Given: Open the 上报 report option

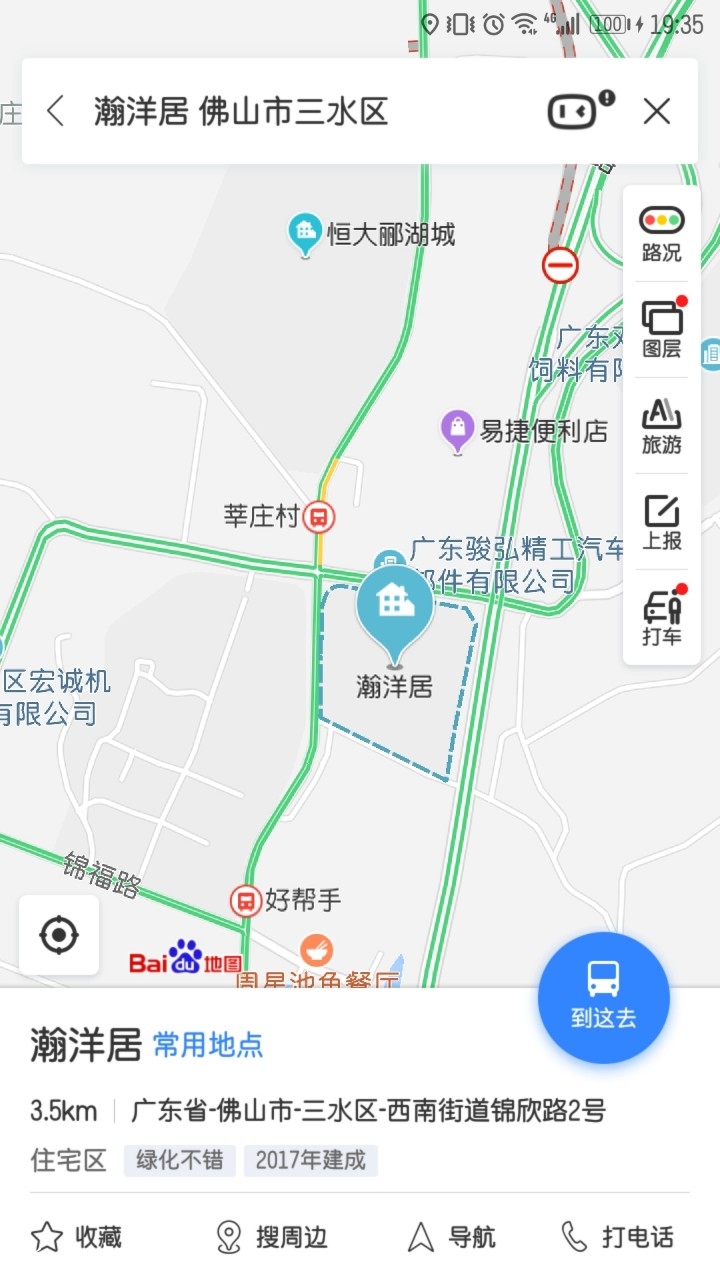Looking at the screenshot, I should click(x=662, y=523).
